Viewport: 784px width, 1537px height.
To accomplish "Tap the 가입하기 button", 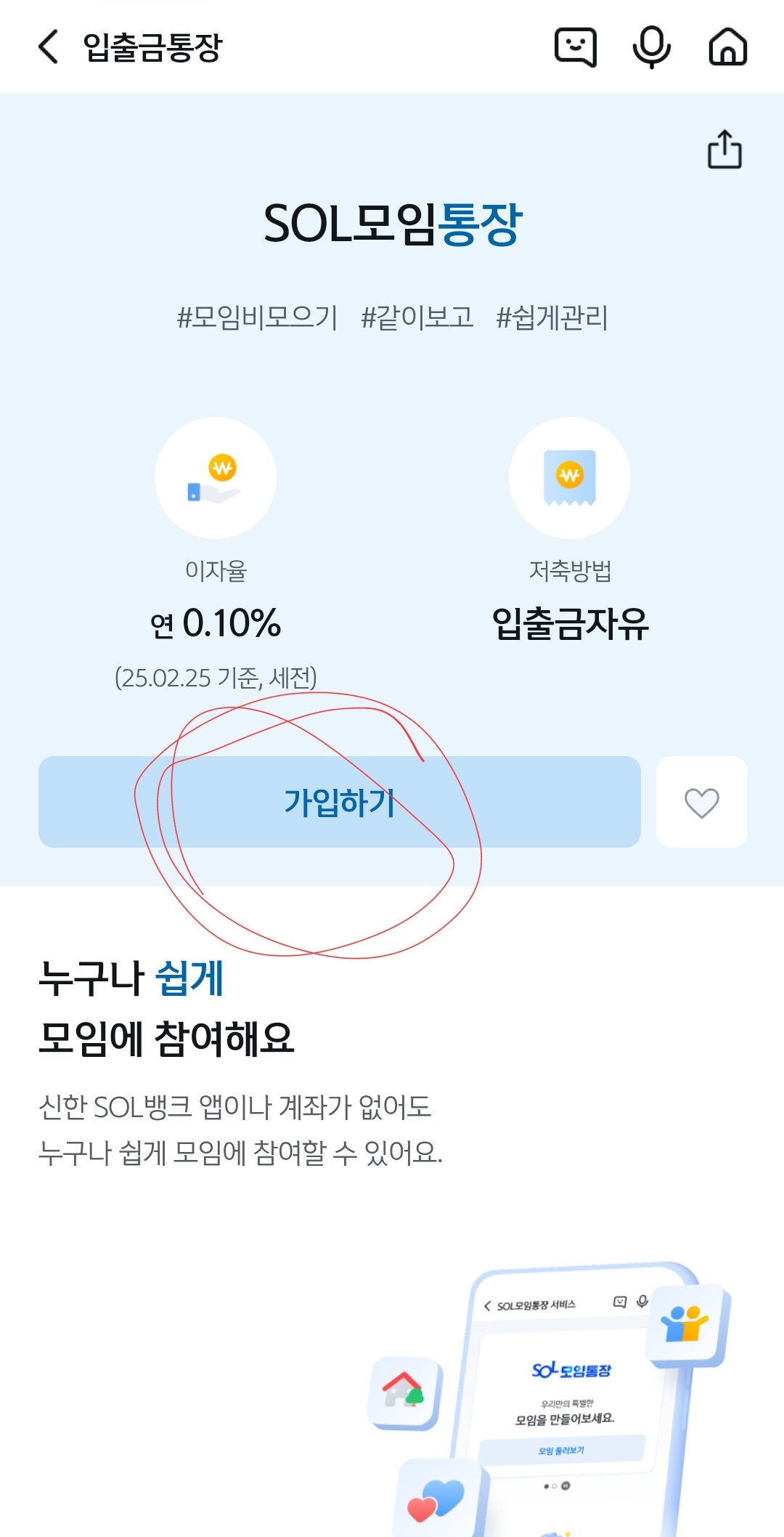I will point(340,802).
